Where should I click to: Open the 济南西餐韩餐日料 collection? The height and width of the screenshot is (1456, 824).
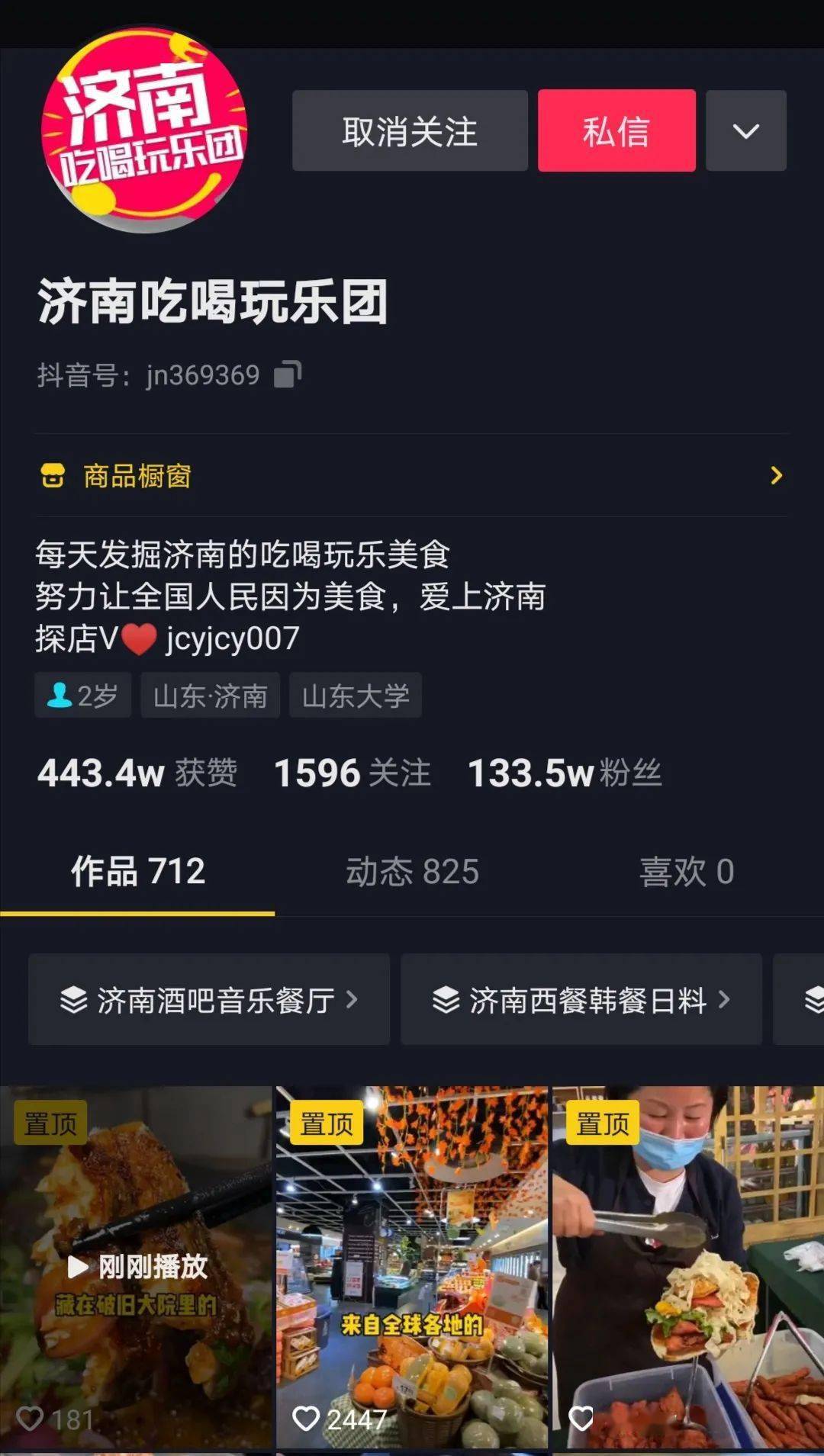click(x=581, y=1000)
